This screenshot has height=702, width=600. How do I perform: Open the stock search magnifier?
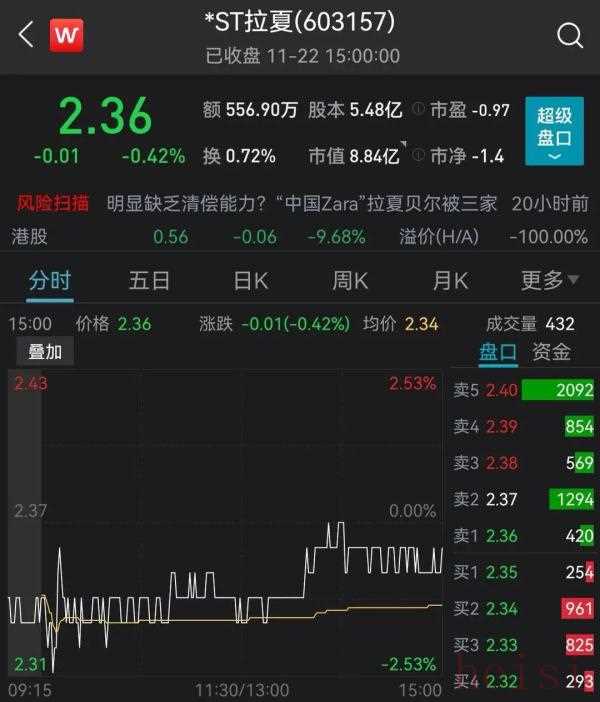tap(570, 35)
